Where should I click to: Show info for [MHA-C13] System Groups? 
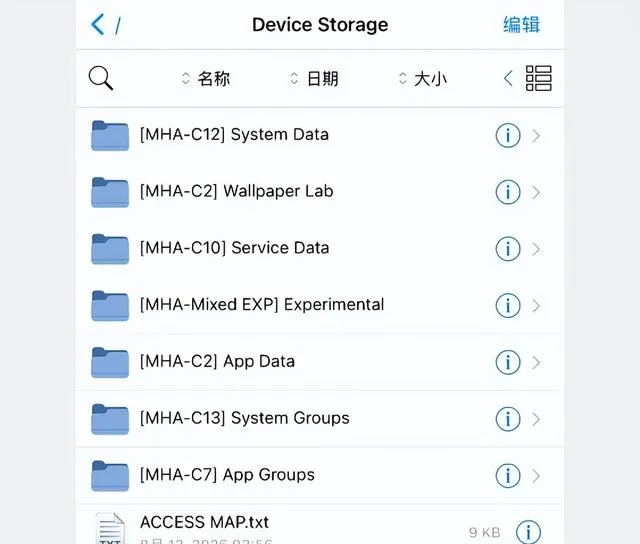tap(508, 419)
